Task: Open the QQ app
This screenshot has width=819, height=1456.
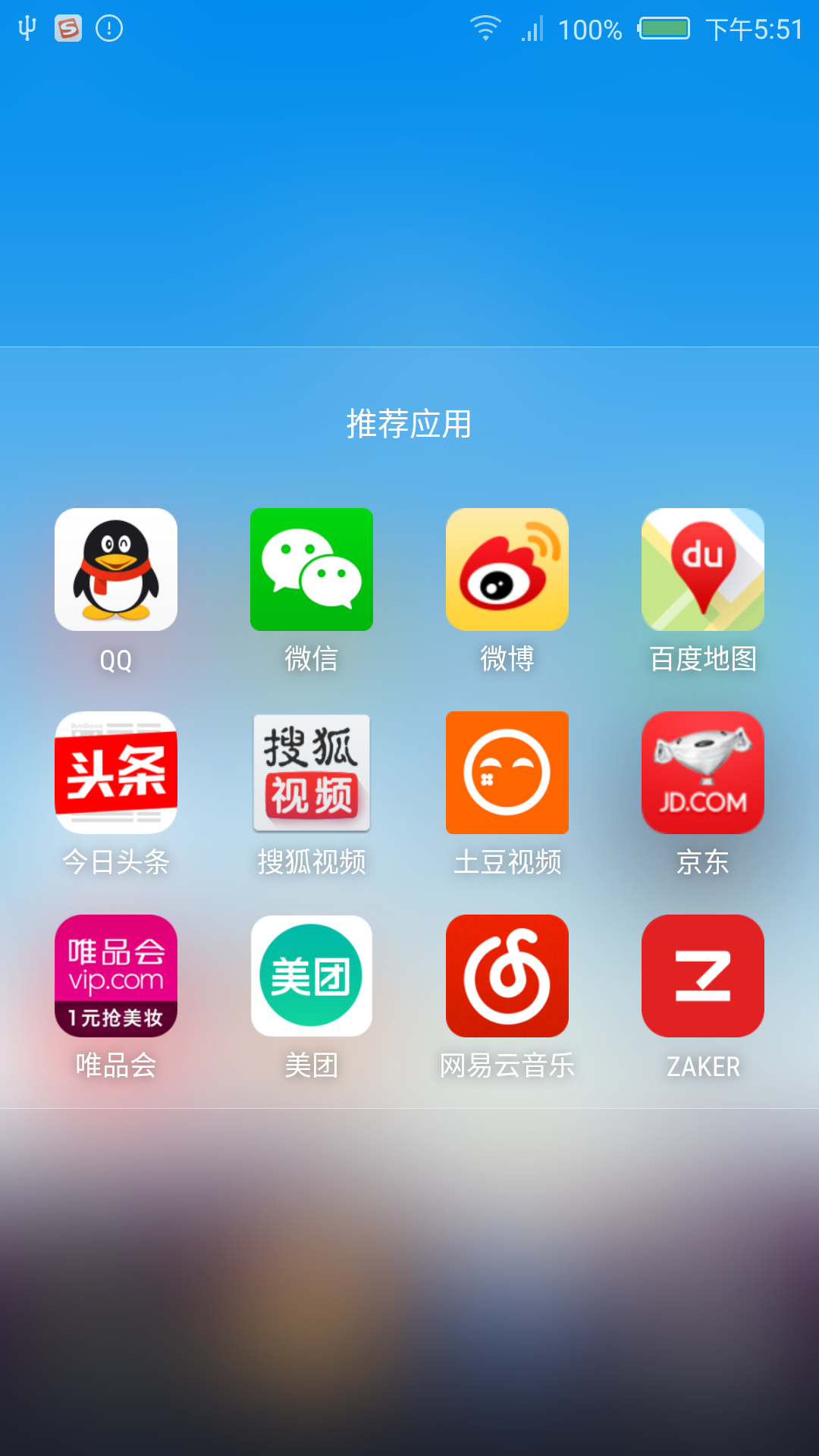Action: [x=116, y=570]
